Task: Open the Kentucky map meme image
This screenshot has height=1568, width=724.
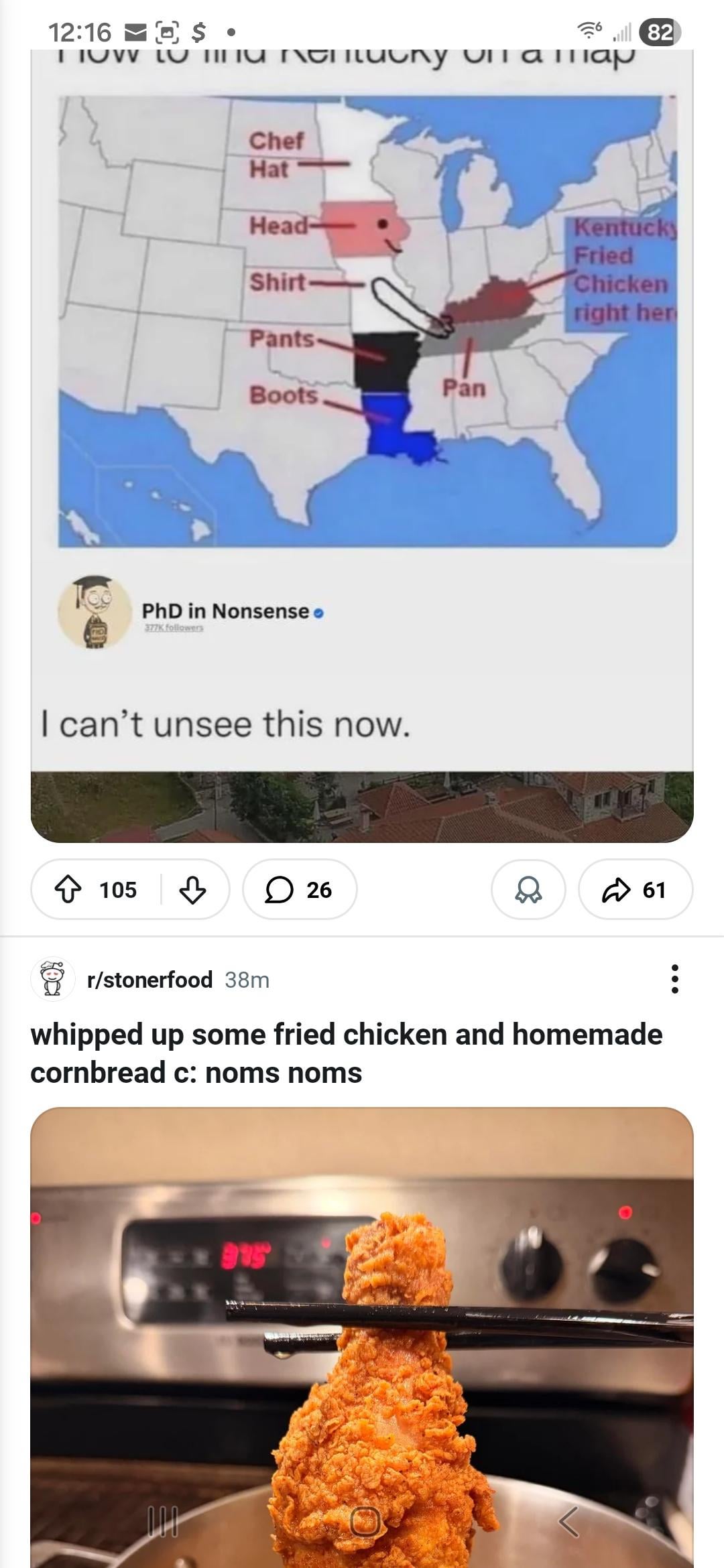Action: pos(362,402)
